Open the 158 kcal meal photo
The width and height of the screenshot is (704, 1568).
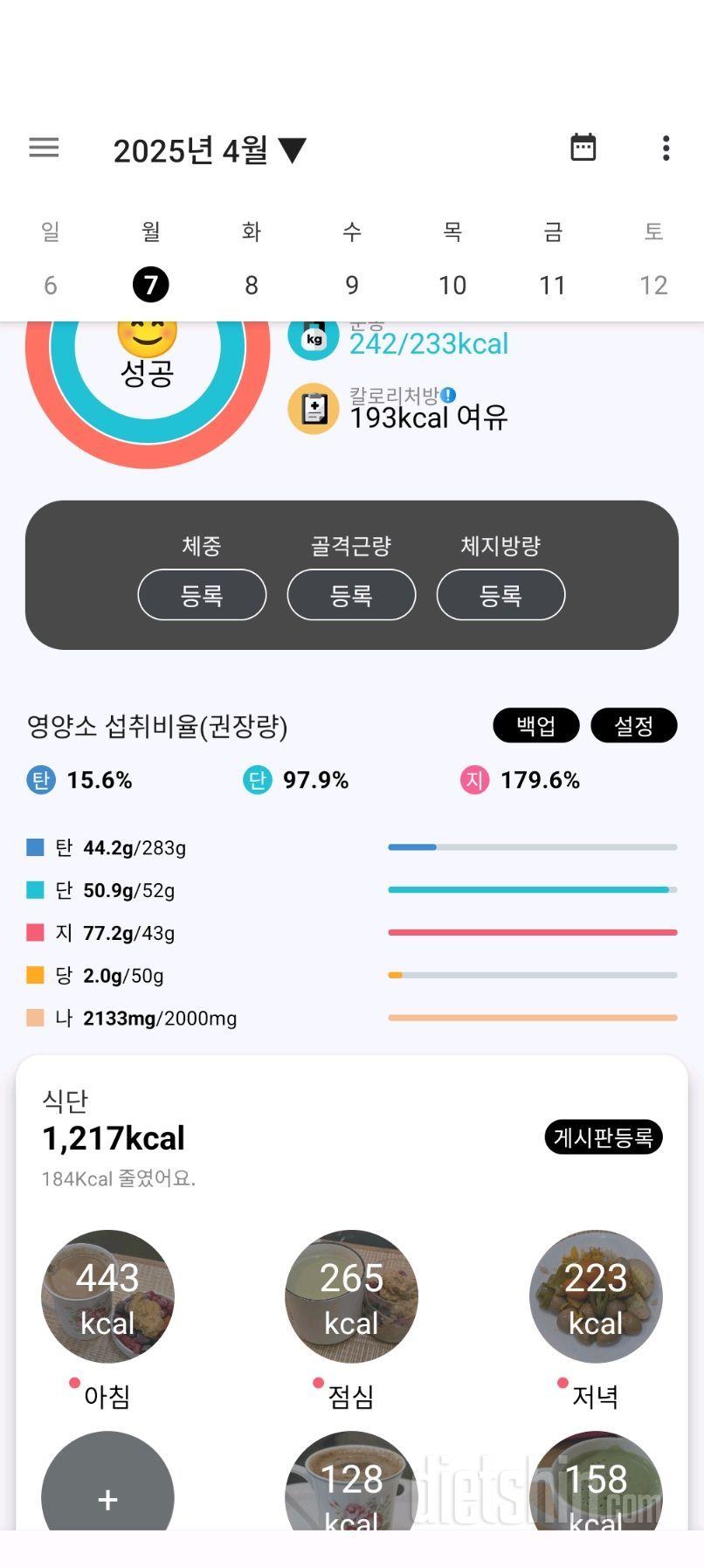pyautogui.click(x=596, y=1485)
